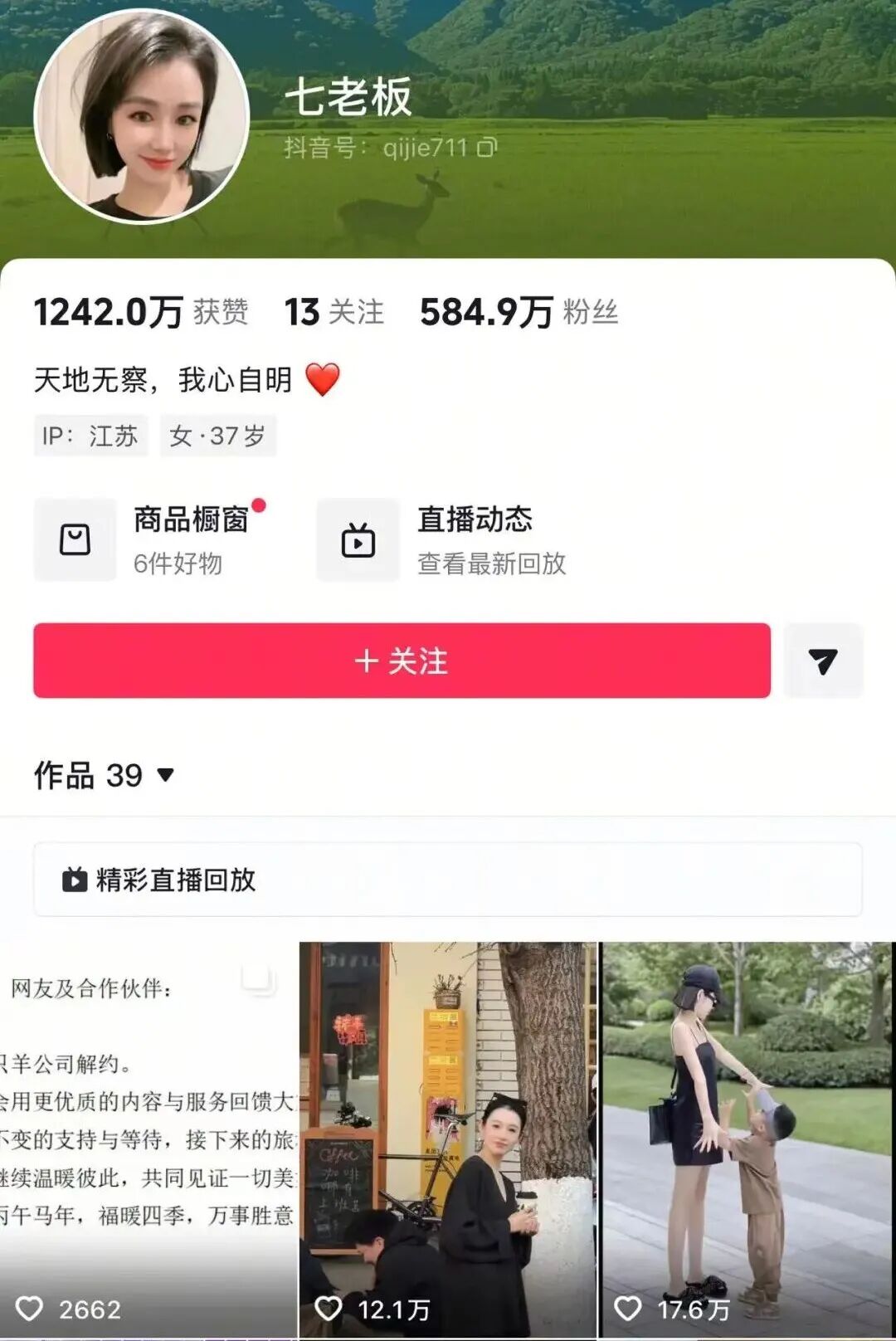Tap the share arrow next to follow
The width and height of the screenshot is (896, 1341).
(x=823, y=661)
